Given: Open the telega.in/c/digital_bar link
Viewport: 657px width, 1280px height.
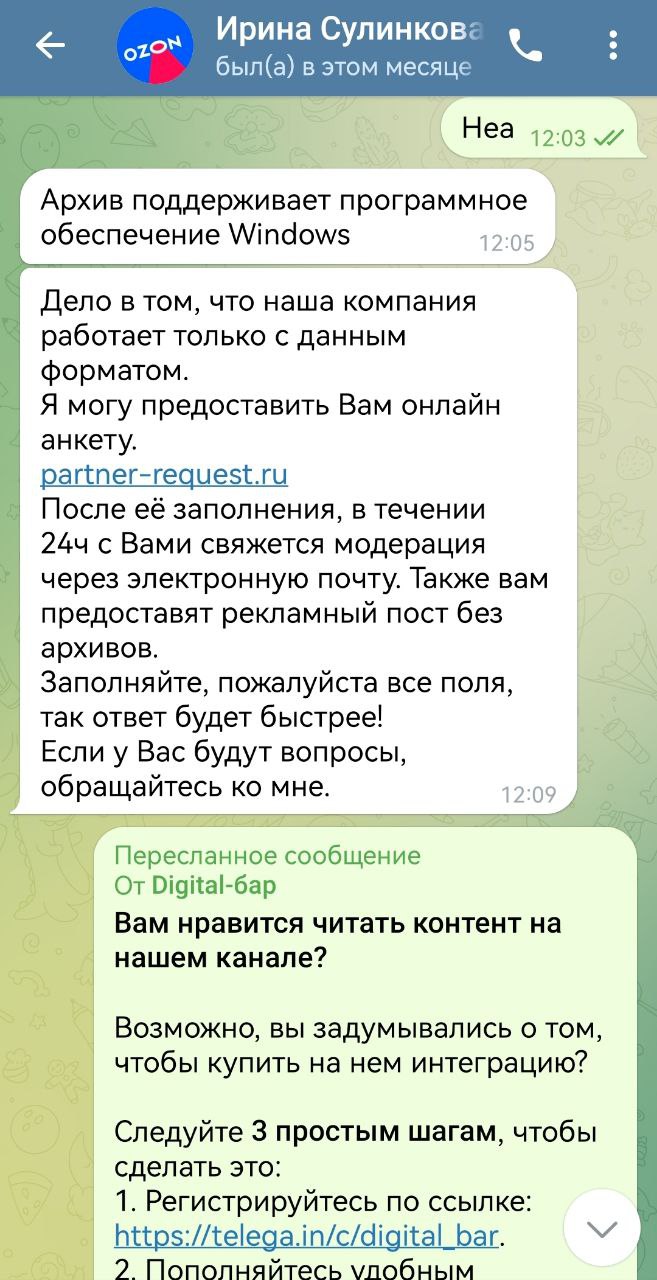Looking at the screenshot, I should (306, 1236).
